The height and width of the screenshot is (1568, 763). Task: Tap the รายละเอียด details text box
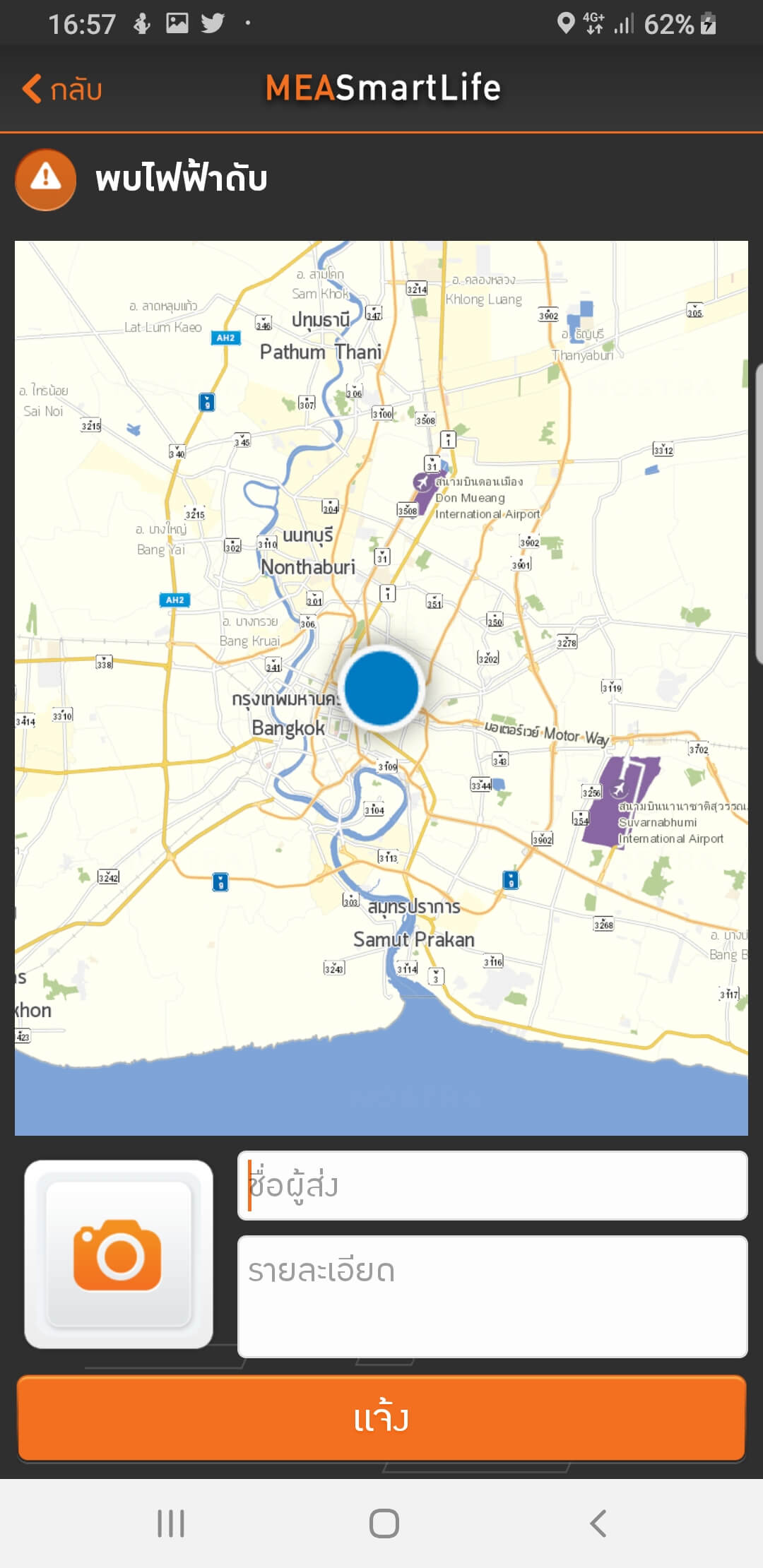(x=492, y=1296)
